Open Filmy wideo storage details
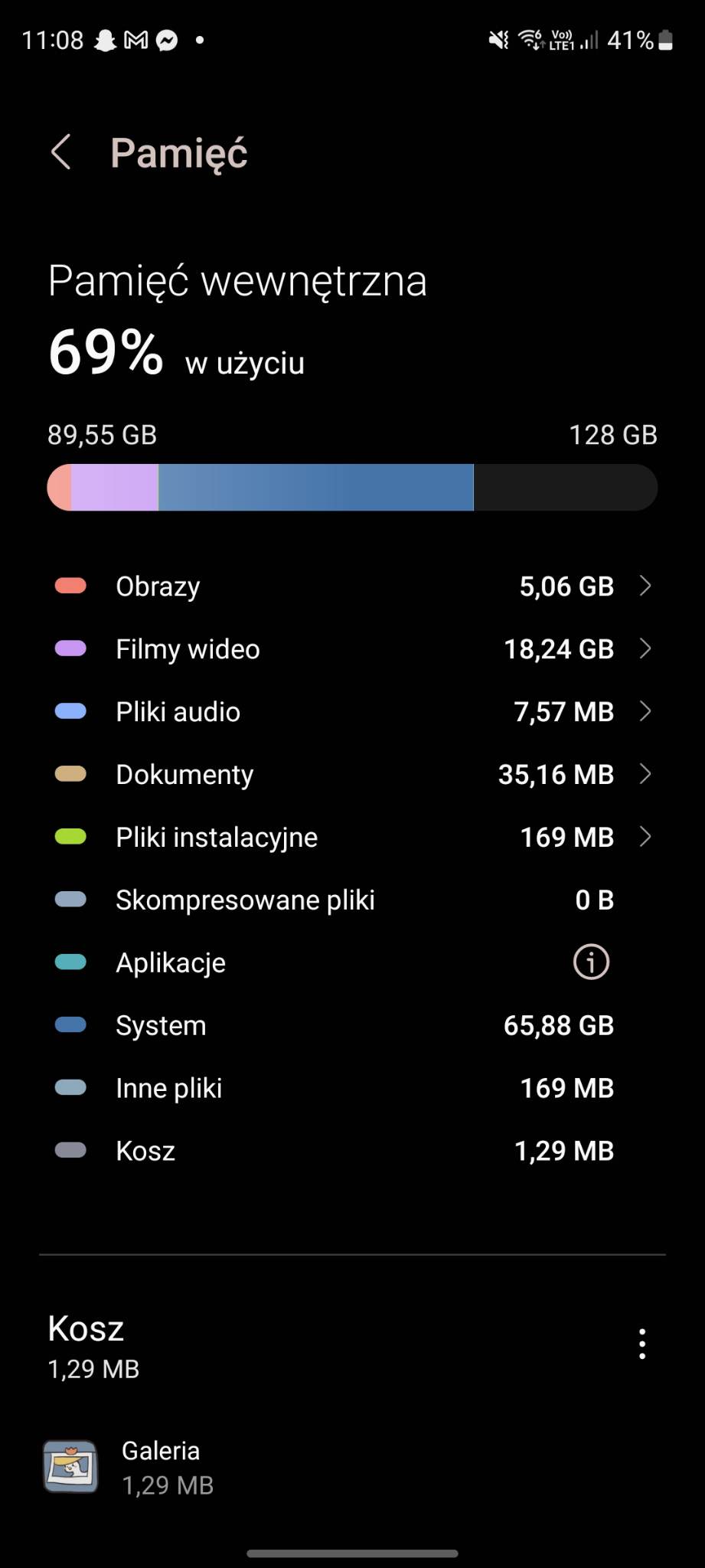The image size is (705, 1568). [x=352, y=648]
